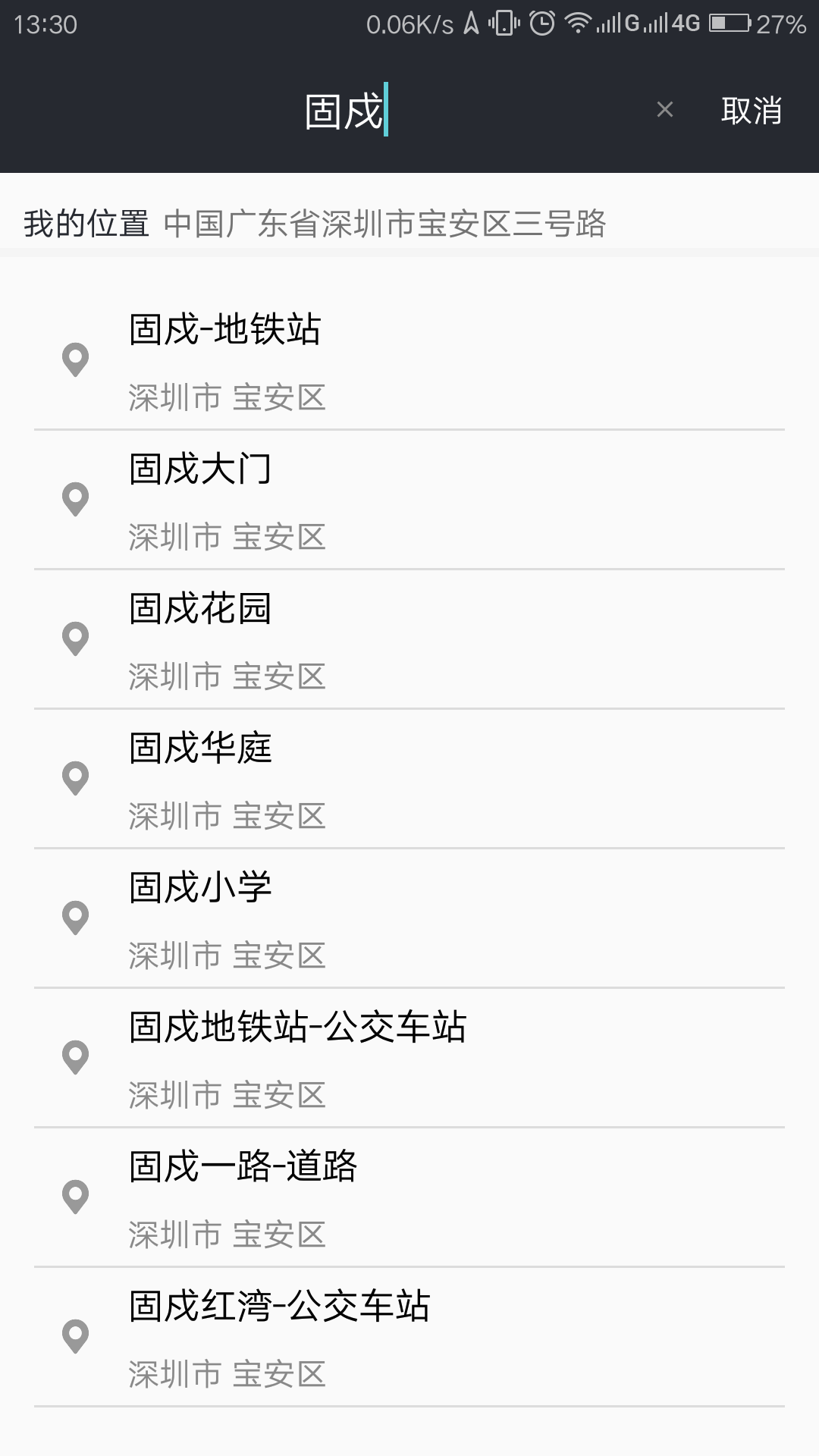
Task: Pick the 固戍红湾-公交车站 result
Action: click(409, 1338)
